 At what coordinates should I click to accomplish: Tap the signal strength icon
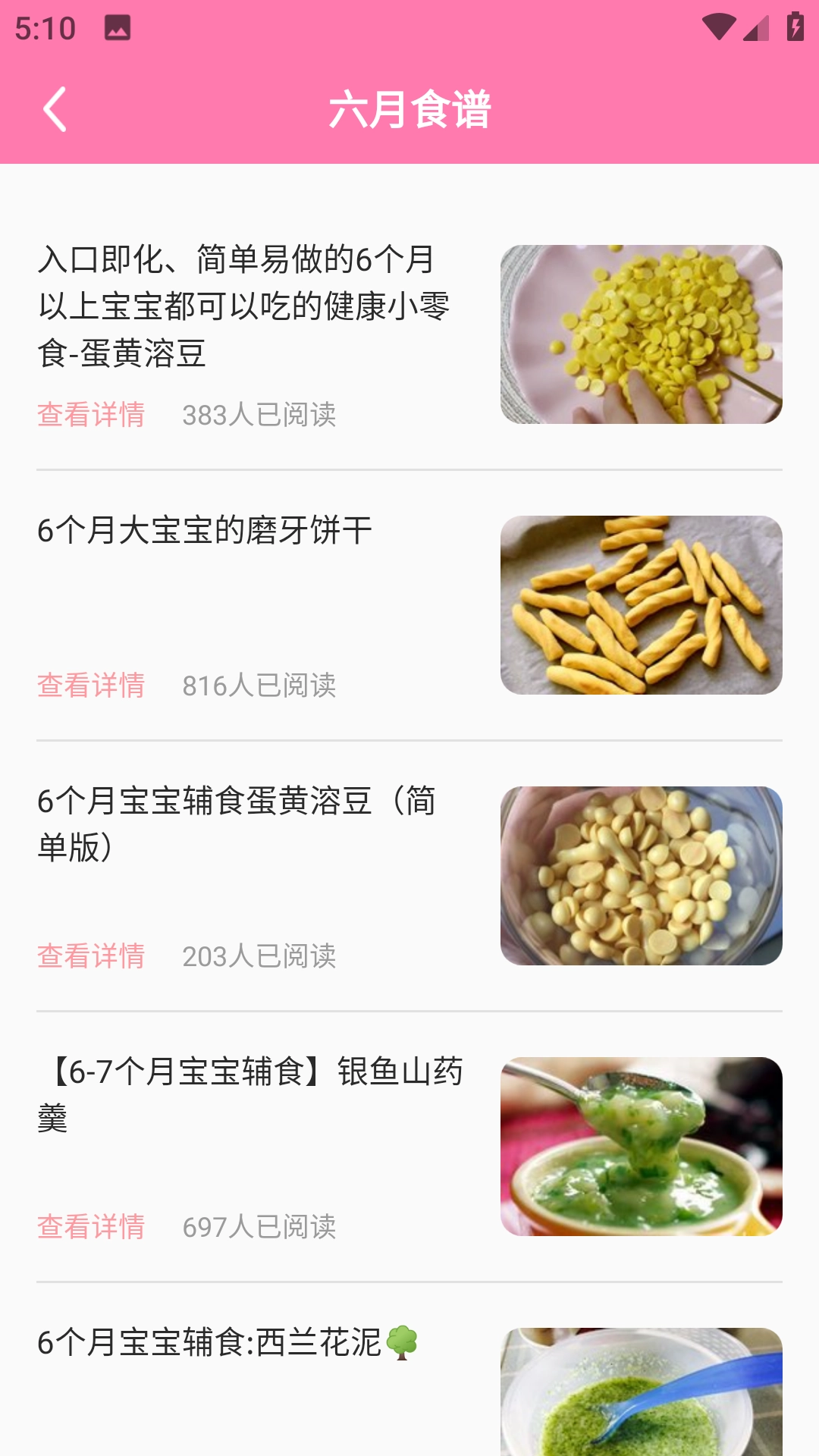click(755, 27)
